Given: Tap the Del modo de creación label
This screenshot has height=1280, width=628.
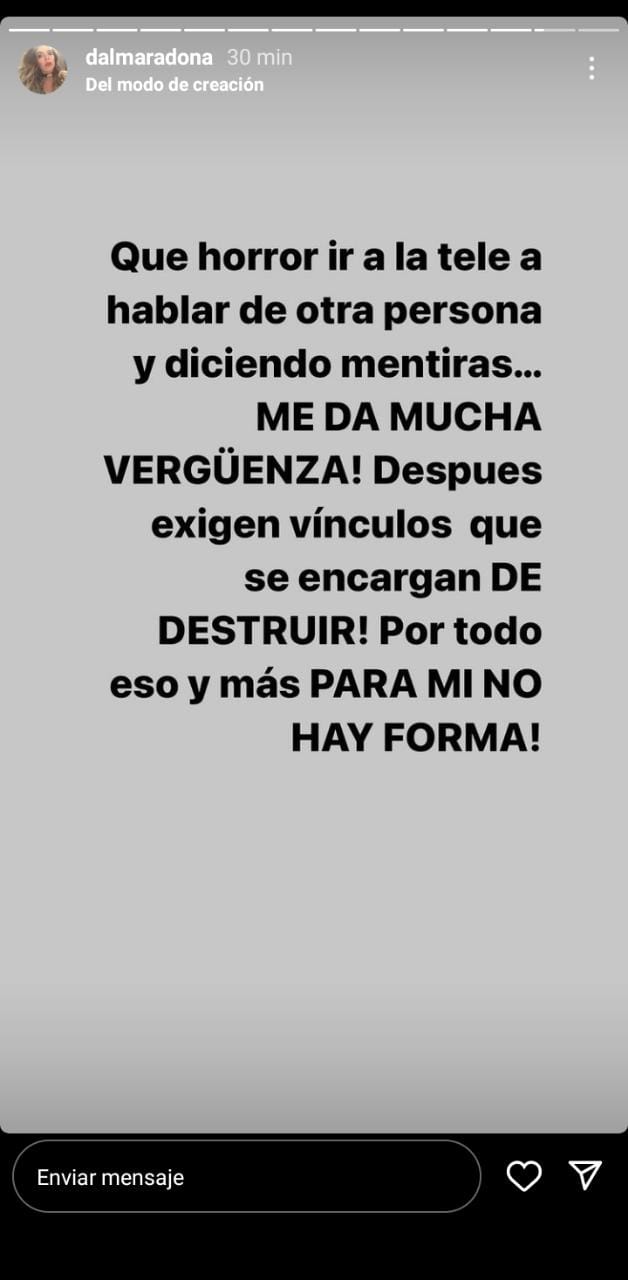Looking at the screenshot, I should pyautogui.click(x=175, y=85).
